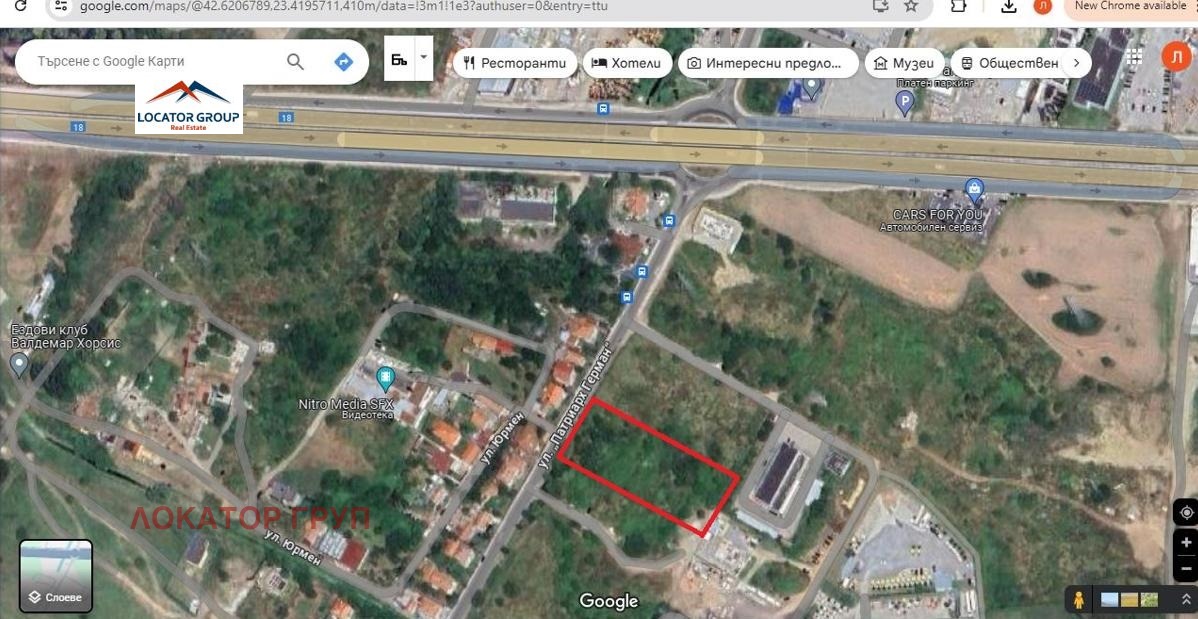Image resolution: width=1198 pixels, height=619 pixels.
Task: Open directions with the blue arrow icon
Action: click(x=343, y=62)
